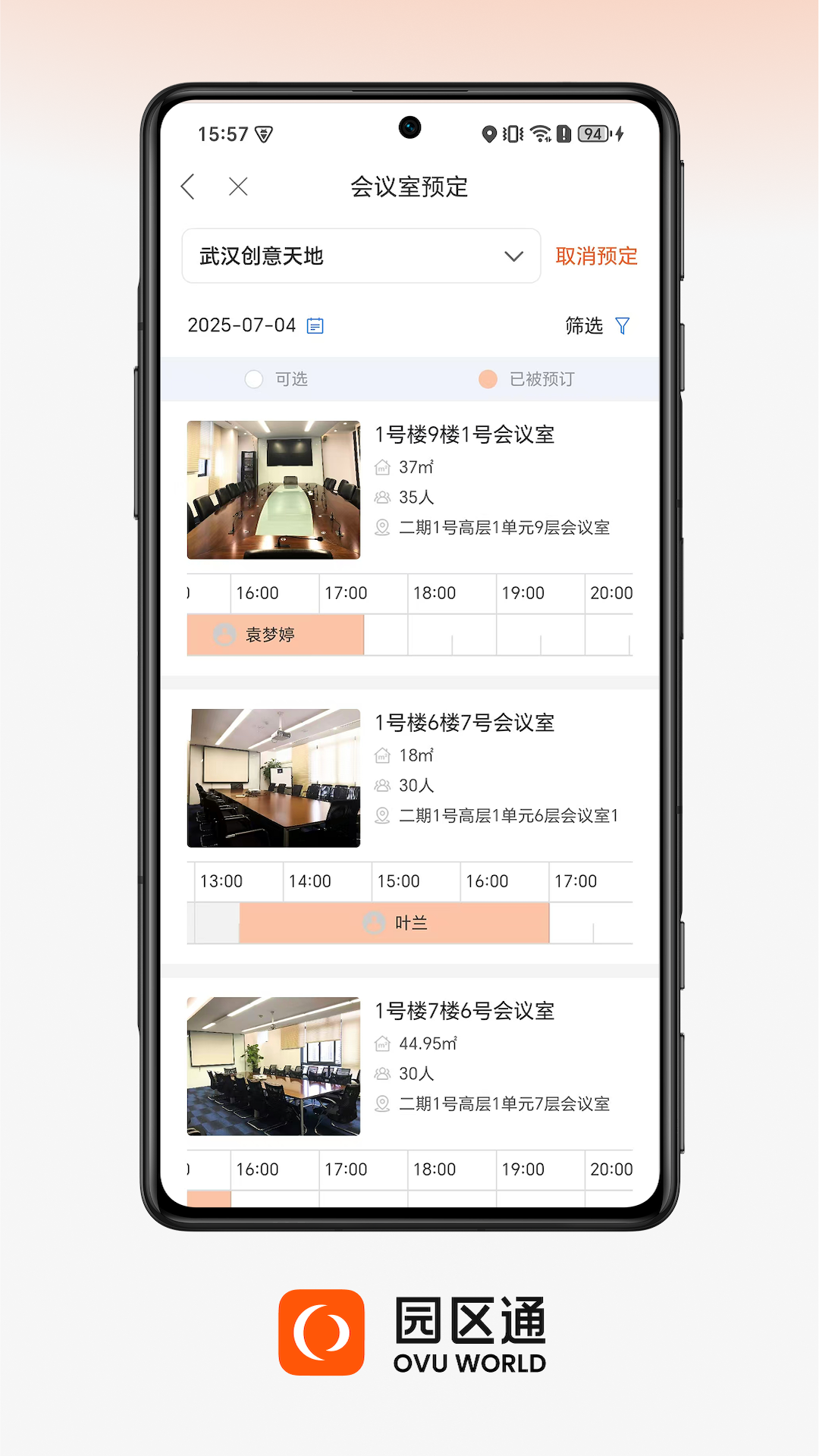This screenshot has height=1456, width=819.
Task: Click the people capacity icon showing 35人
Action: pos(383,497)
